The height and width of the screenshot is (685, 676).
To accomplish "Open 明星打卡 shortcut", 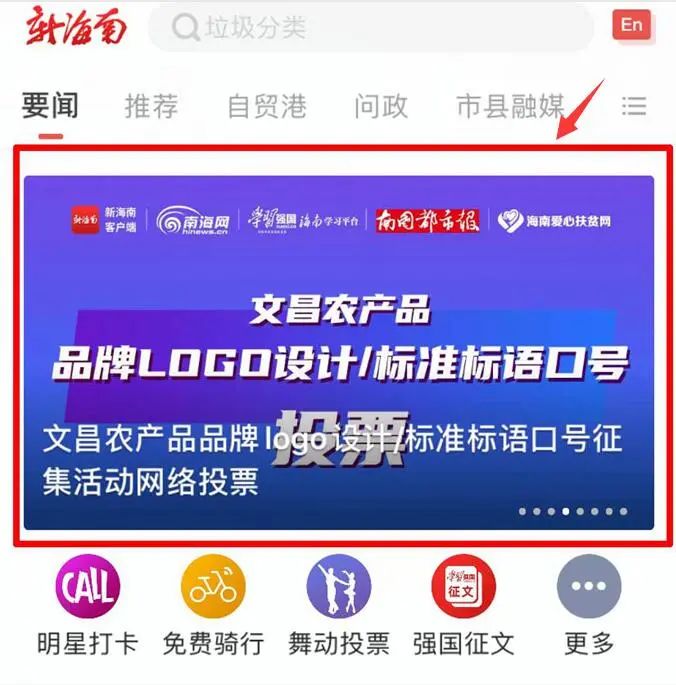I will pos(87,590).
